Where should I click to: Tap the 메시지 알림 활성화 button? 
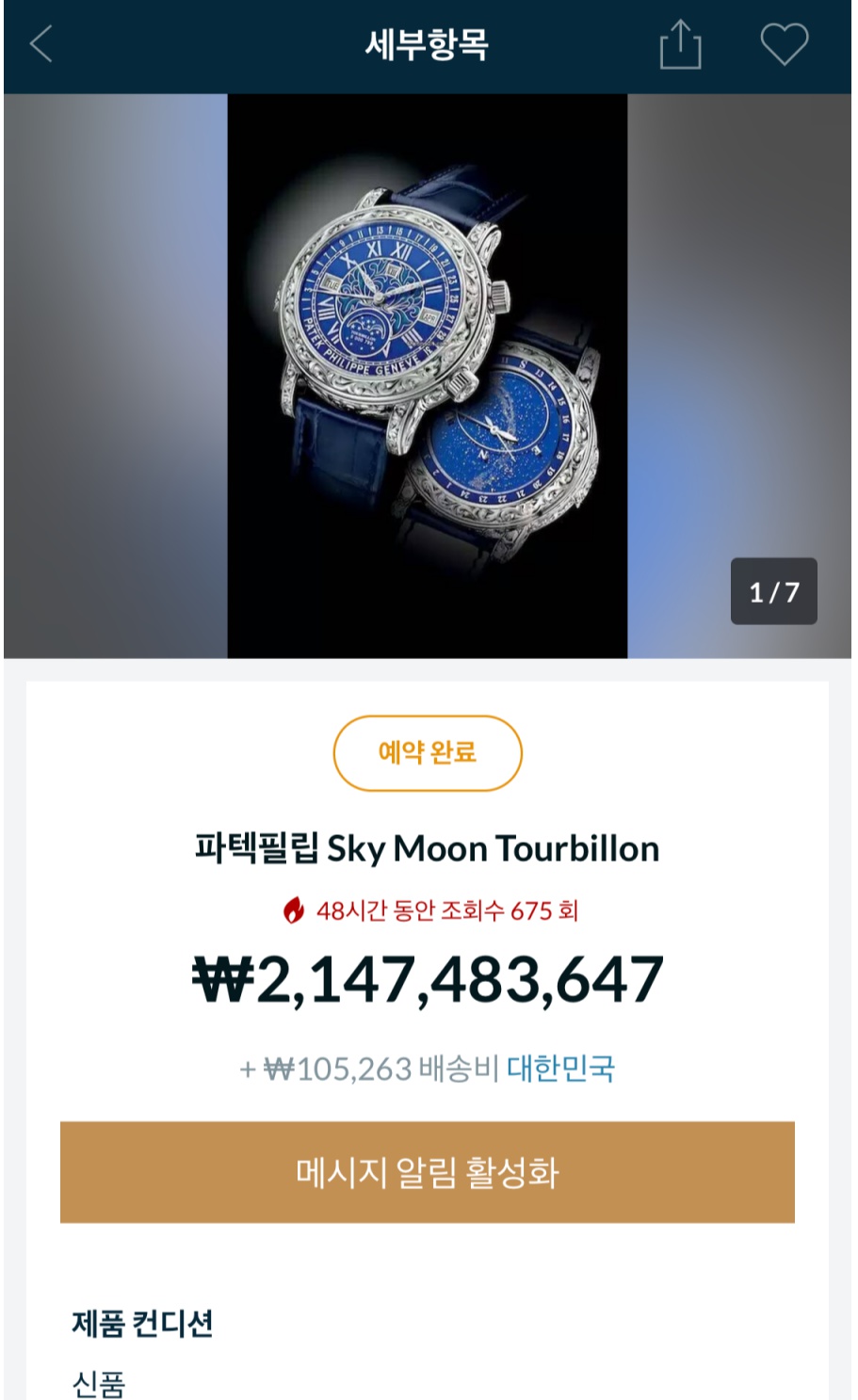pos(428,1172)
